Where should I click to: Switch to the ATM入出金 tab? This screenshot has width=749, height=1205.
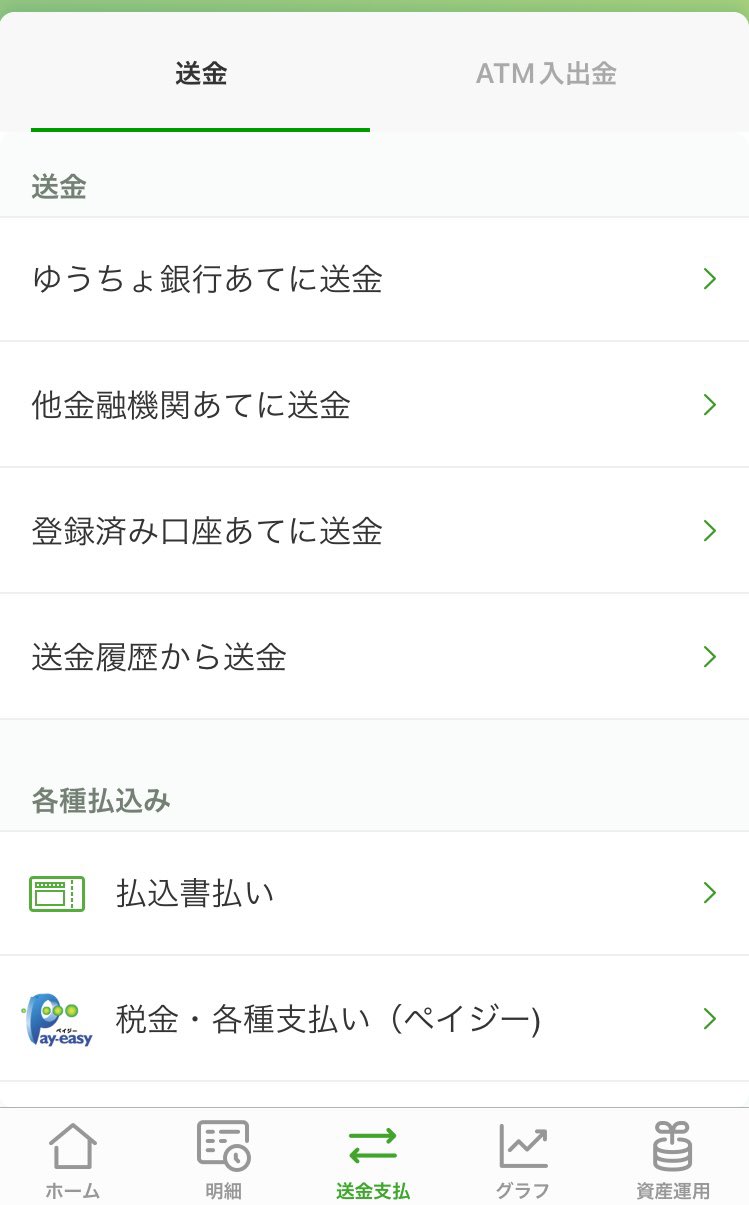coord(546,74)
